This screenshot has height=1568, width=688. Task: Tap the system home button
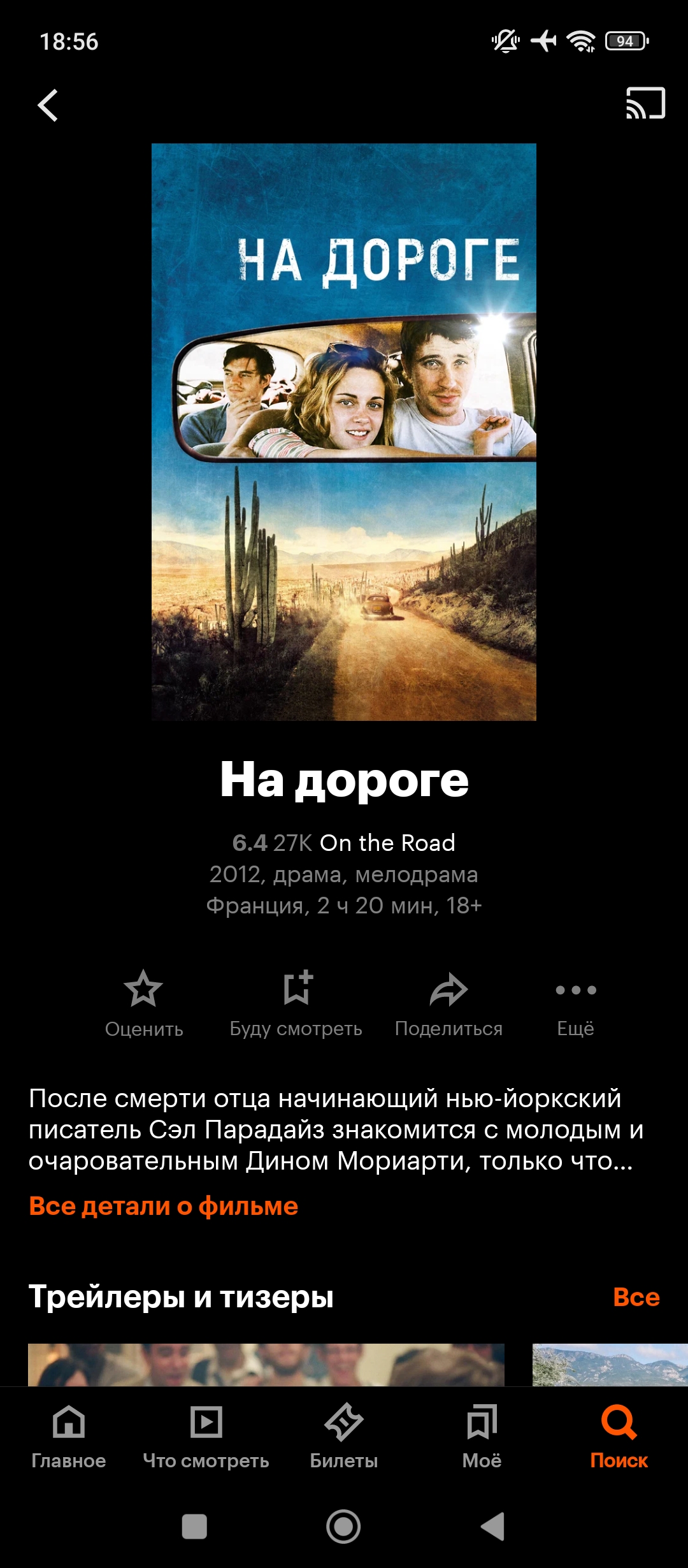[x=343, y=1527]
